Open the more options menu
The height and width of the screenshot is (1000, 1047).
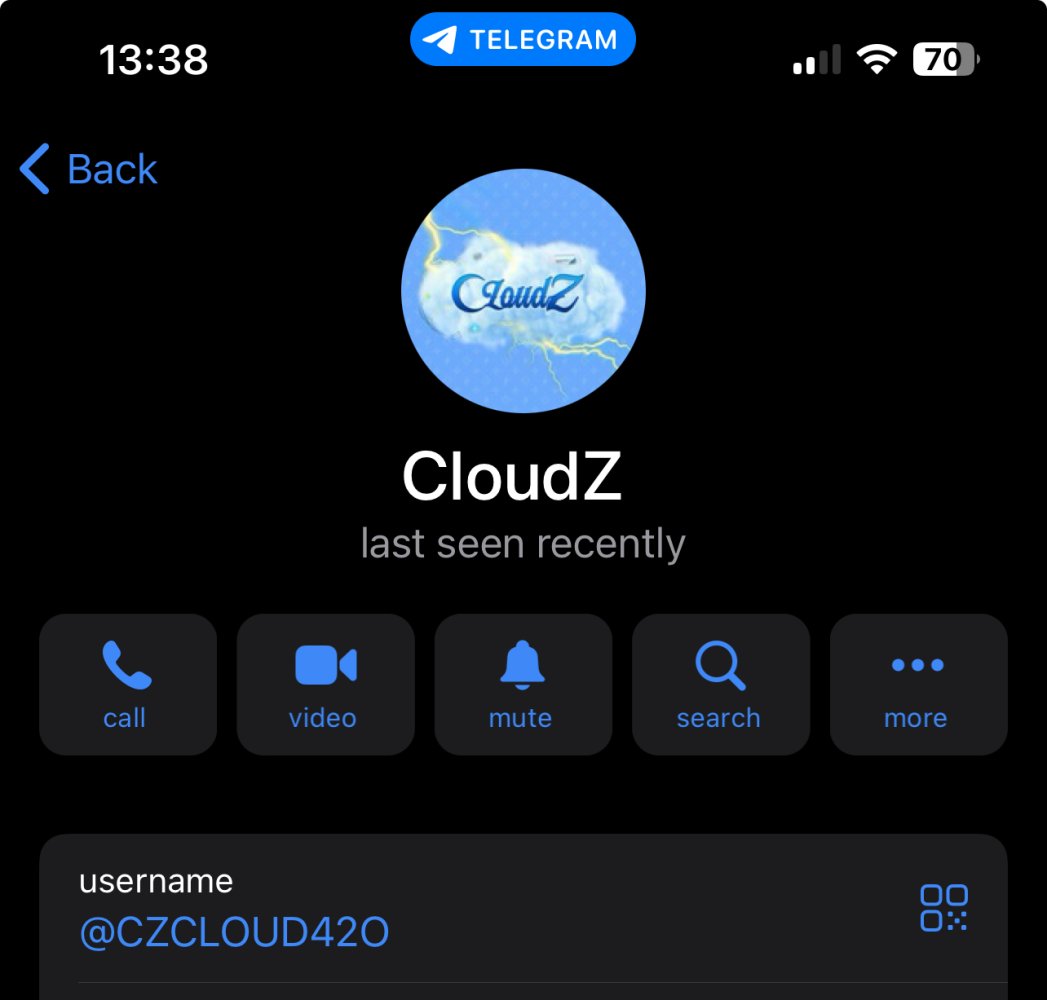(x=918, y=684)
